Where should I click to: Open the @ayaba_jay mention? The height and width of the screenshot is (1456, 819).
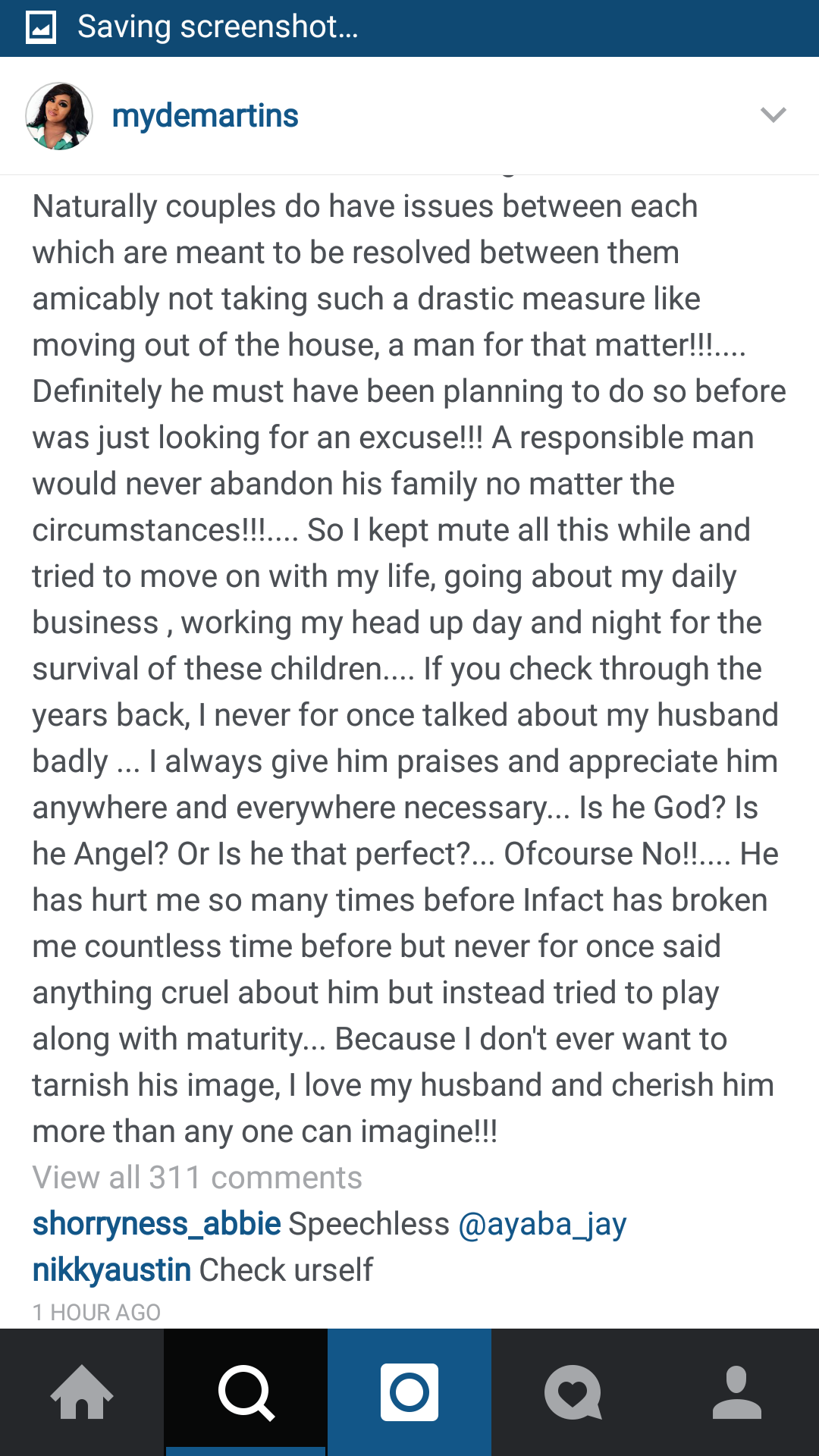[542, 1225]
